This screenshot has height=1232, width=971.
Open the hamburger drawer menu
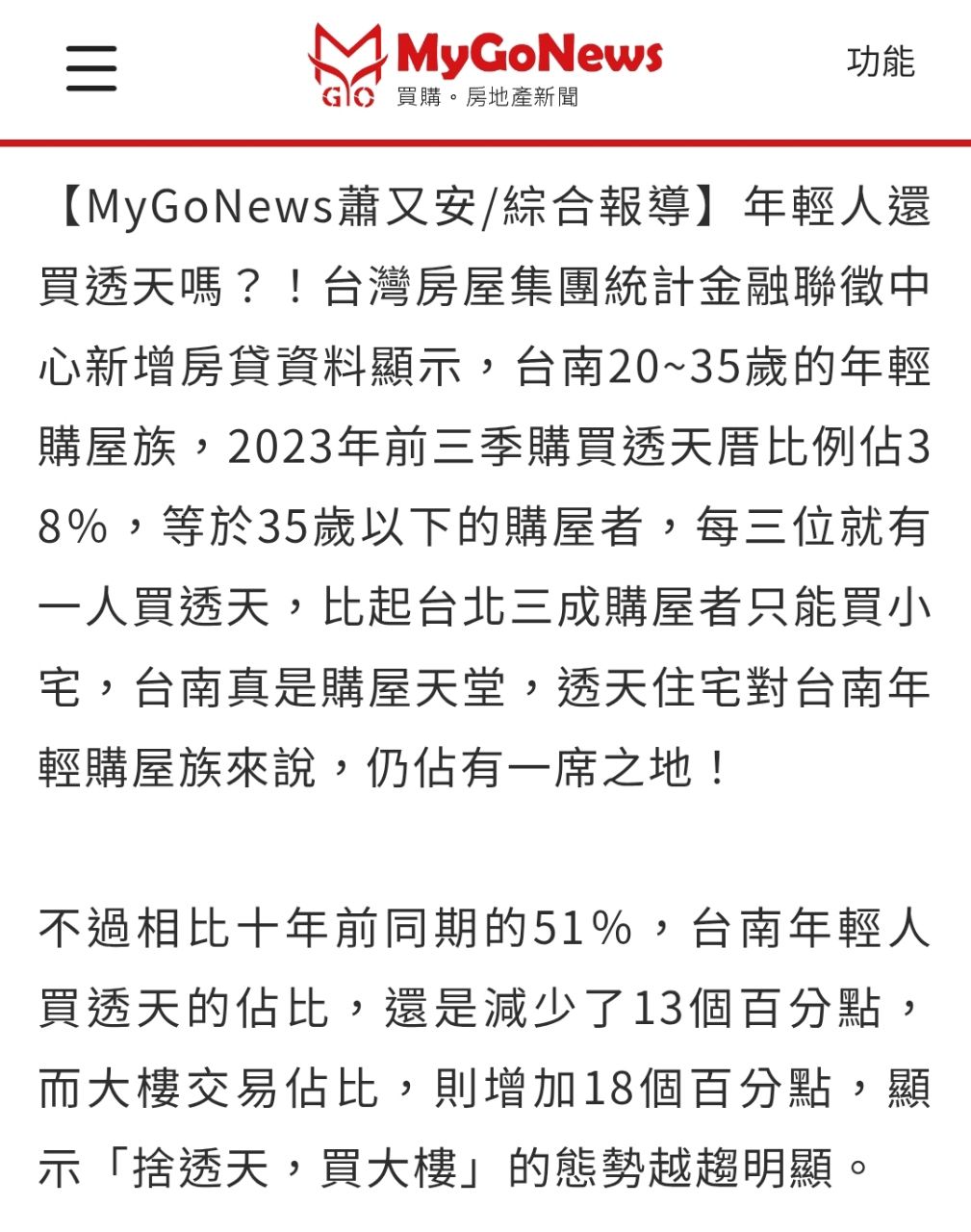click(x=91, y=68)
